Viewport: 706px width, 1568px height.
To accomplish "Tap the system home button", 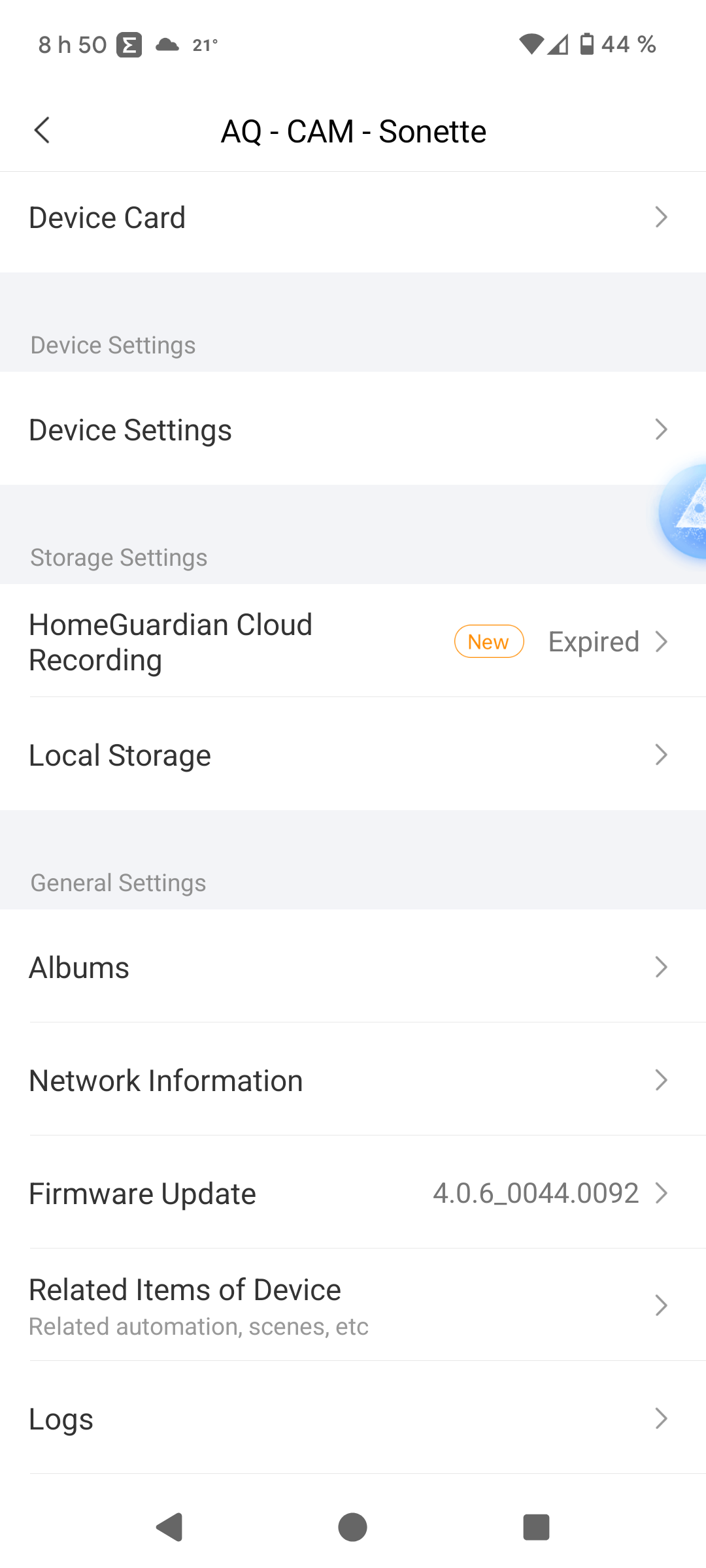I will pos(353,1527).
